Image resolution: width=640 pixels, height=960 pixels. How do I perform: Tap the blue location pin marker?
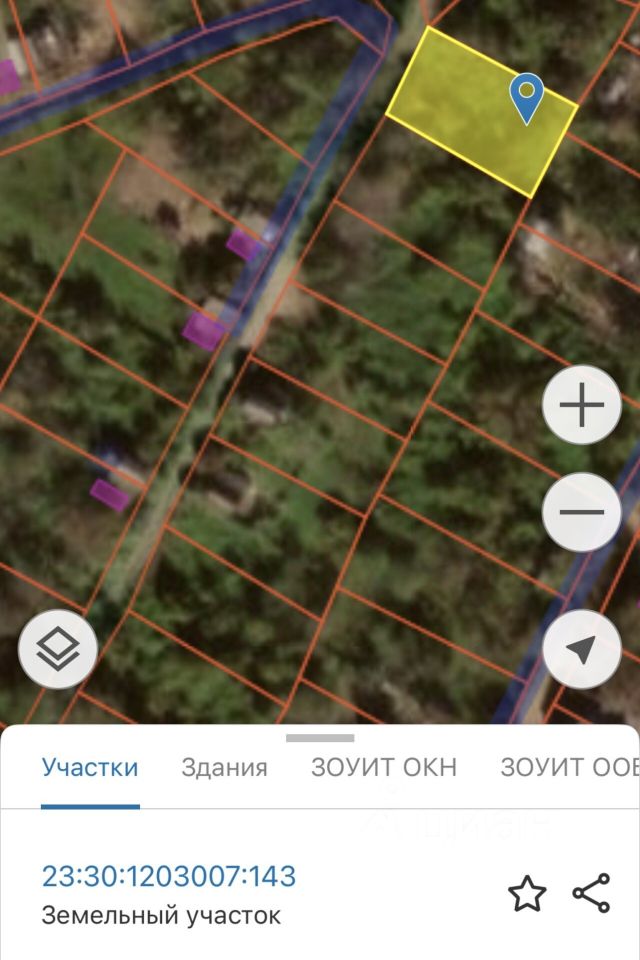coord(526,96)
